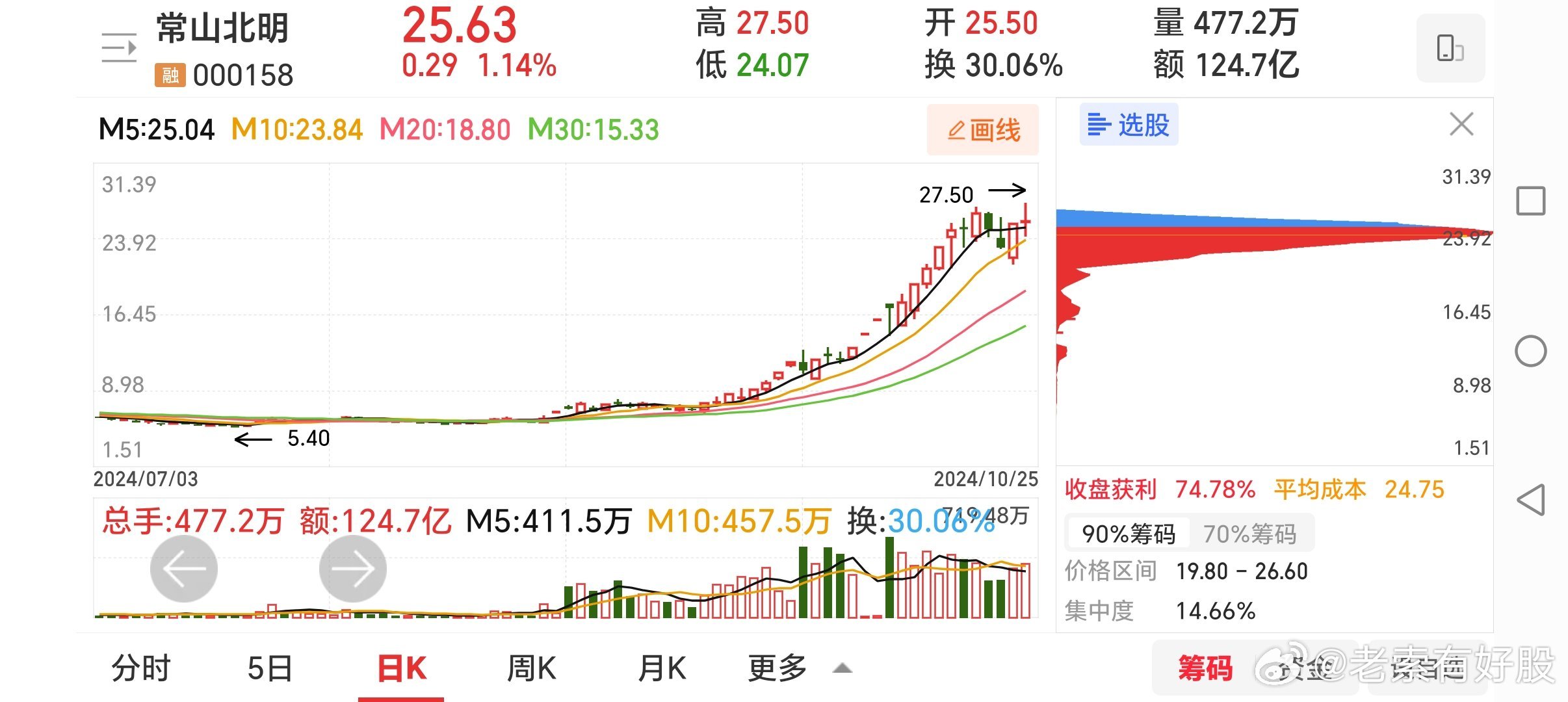
Task: Switch to the 5日 chart tab
Action: (x=270, y=668)
